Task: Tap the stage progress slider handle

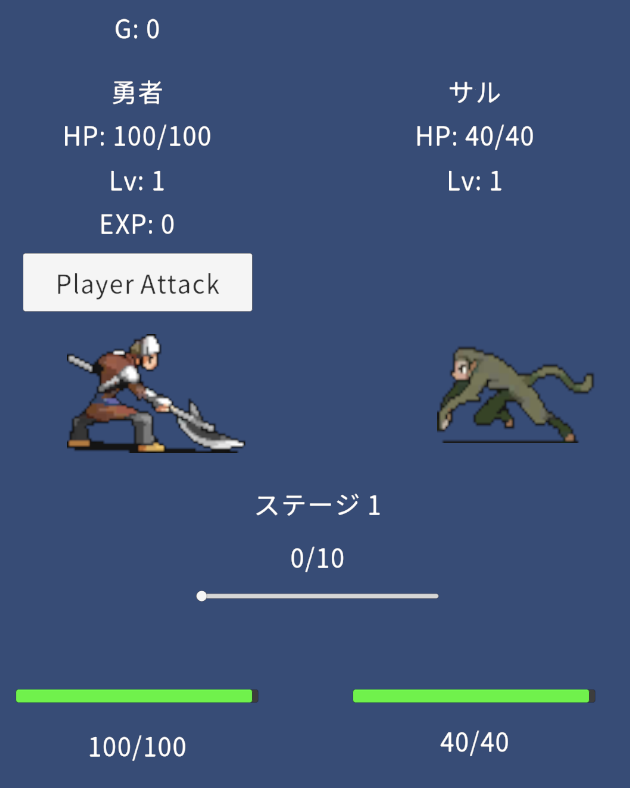Action: 202,596
